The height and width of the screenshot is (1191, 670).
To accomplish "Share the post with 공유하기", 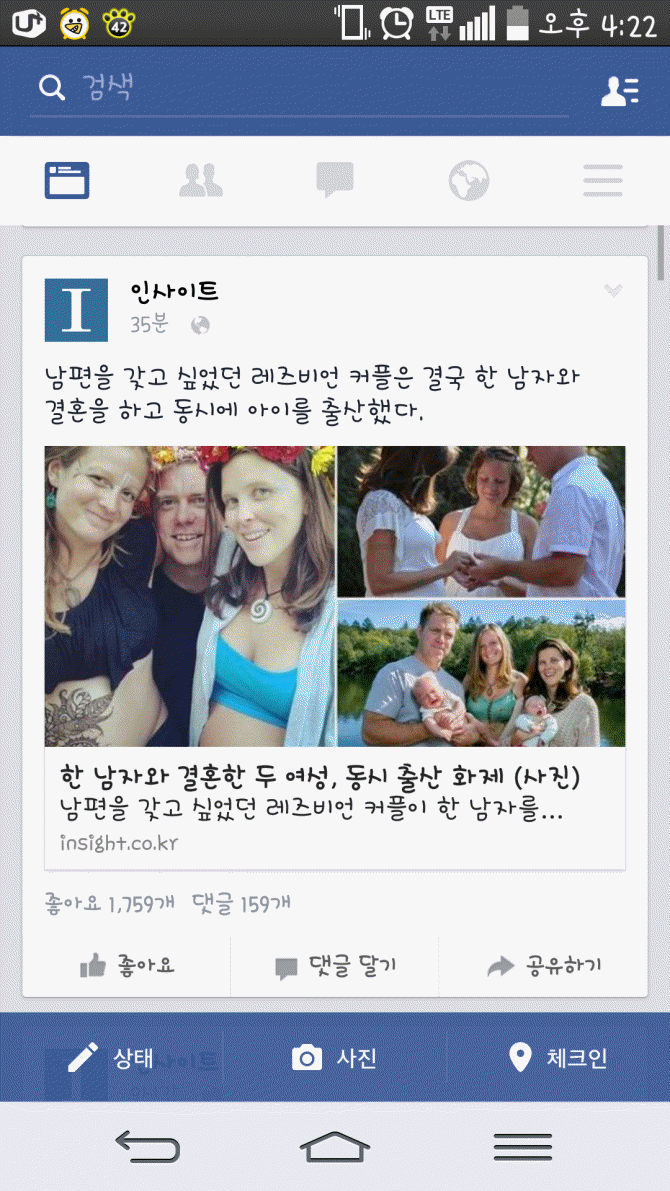I will coord(544,966).
